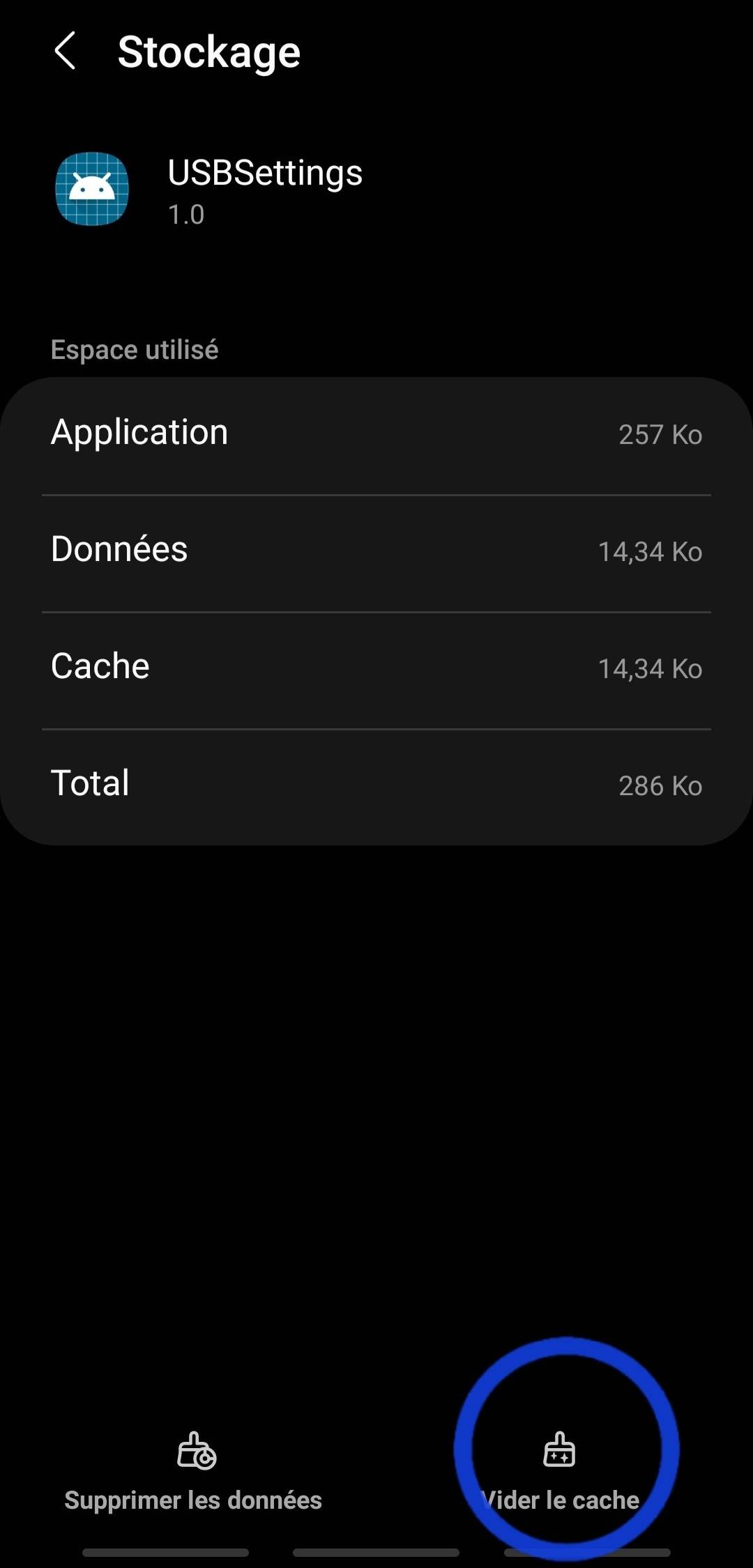This screenshot has width=753, height=1568.
Task: Select the Application storage row
Action: click(x=376, y=432)
